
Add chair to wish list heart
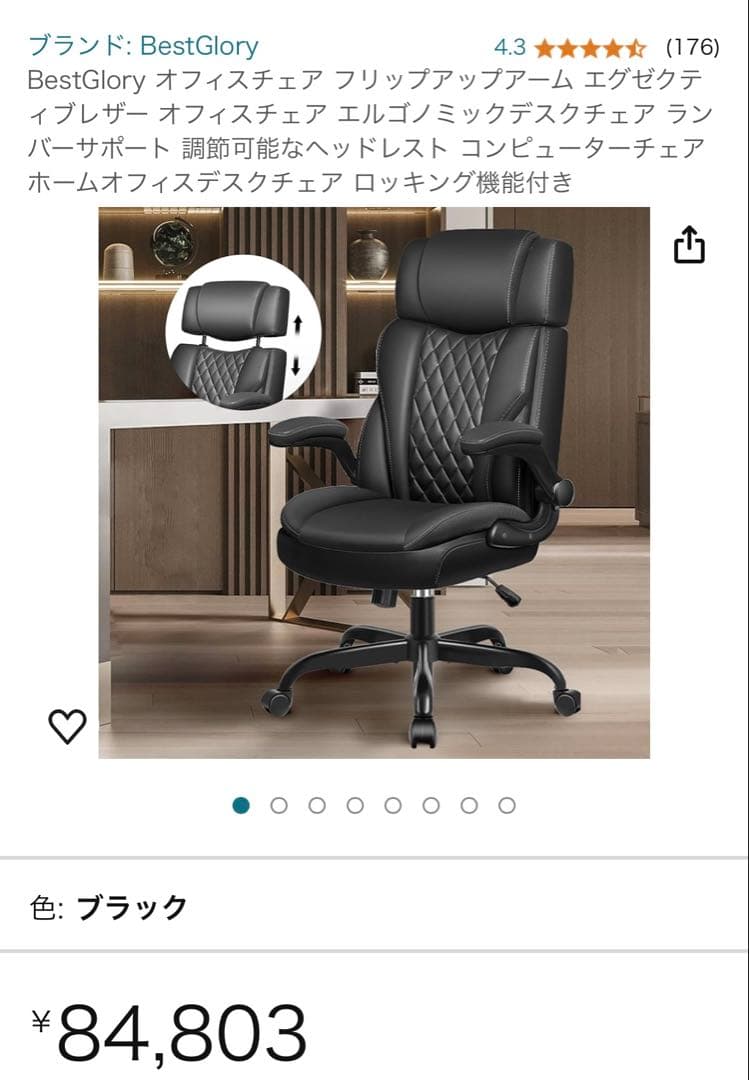click(68, 727)
